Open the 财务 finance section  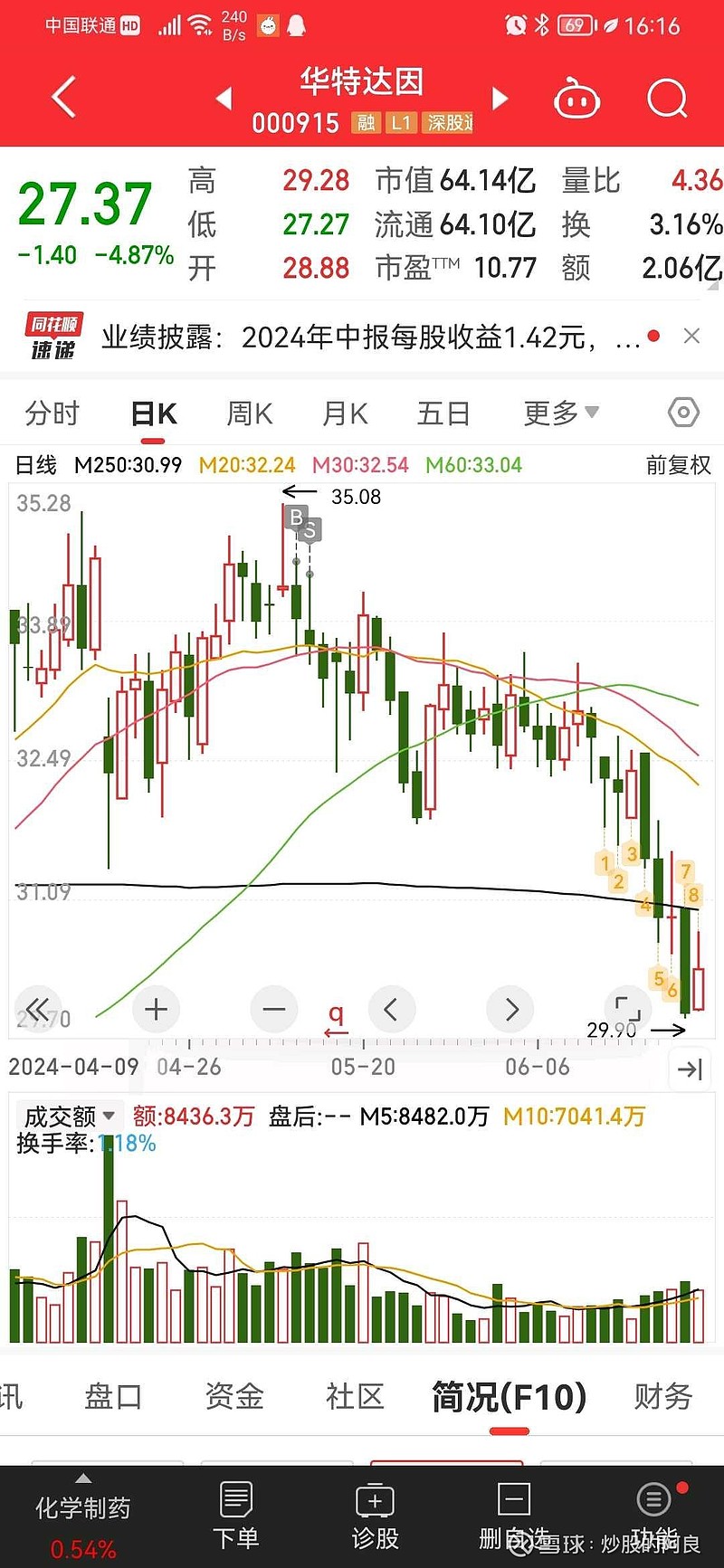click(662, 1397)
